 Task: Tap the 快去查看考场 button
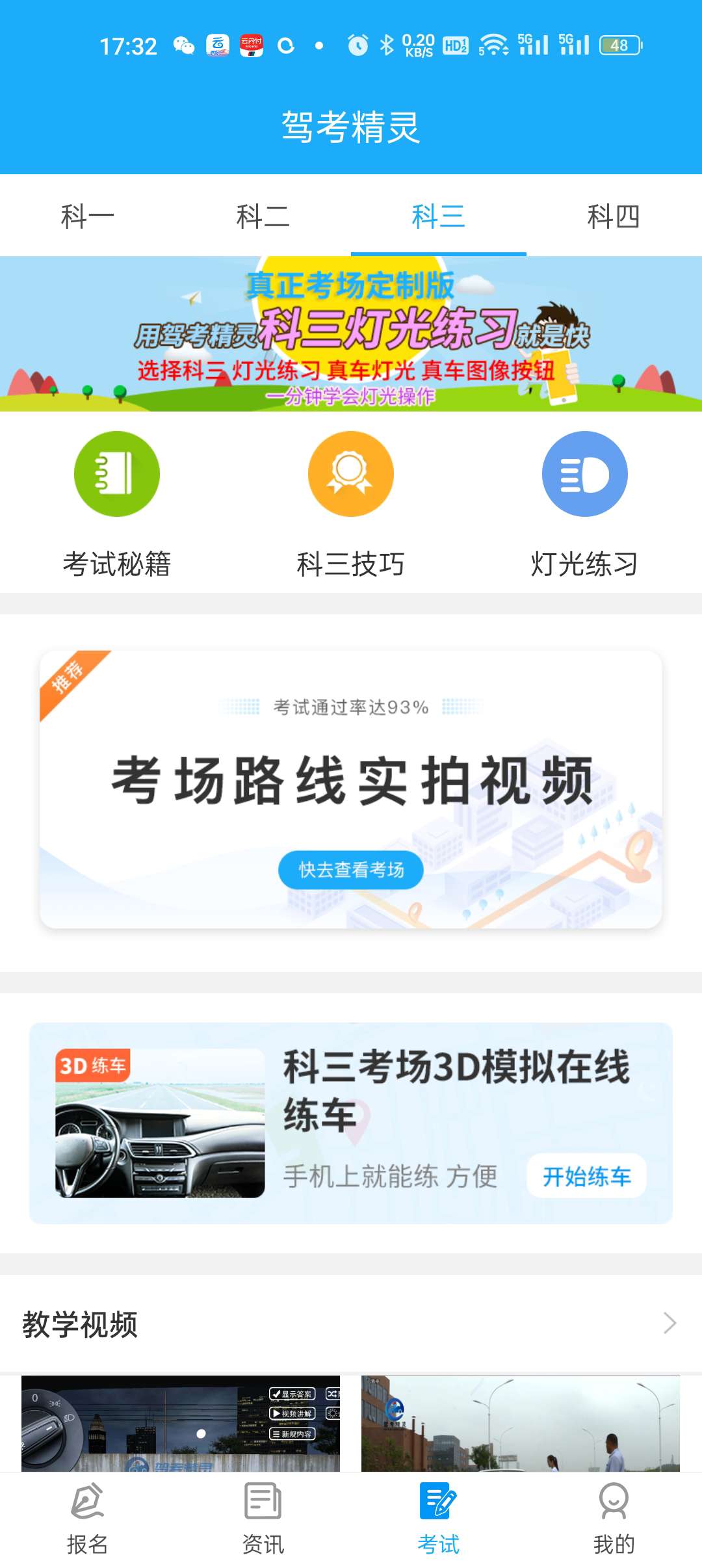click(x=351, y=870)
